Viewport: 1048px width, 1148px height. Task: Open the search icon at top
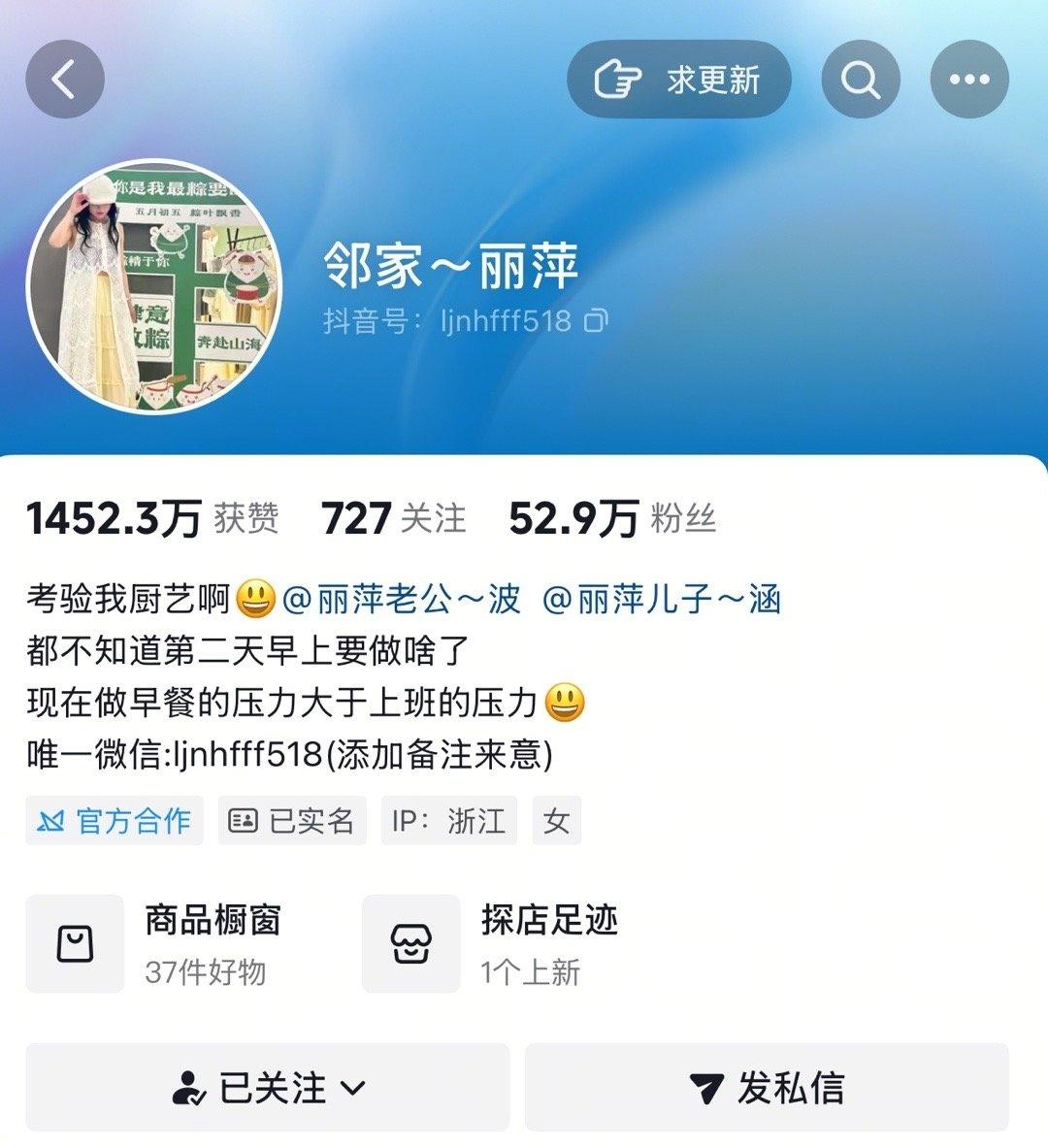click(x=859, y=80)
